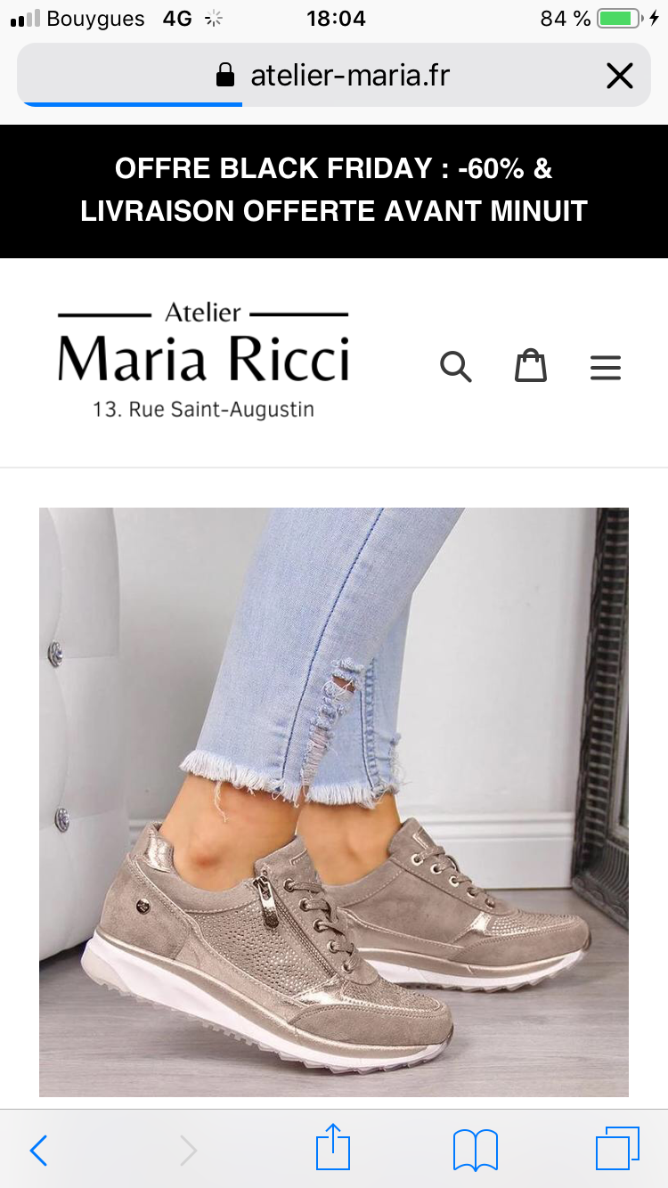Open the site search magnifier
Screen dimensions: 668x1188
coord(456,367)
